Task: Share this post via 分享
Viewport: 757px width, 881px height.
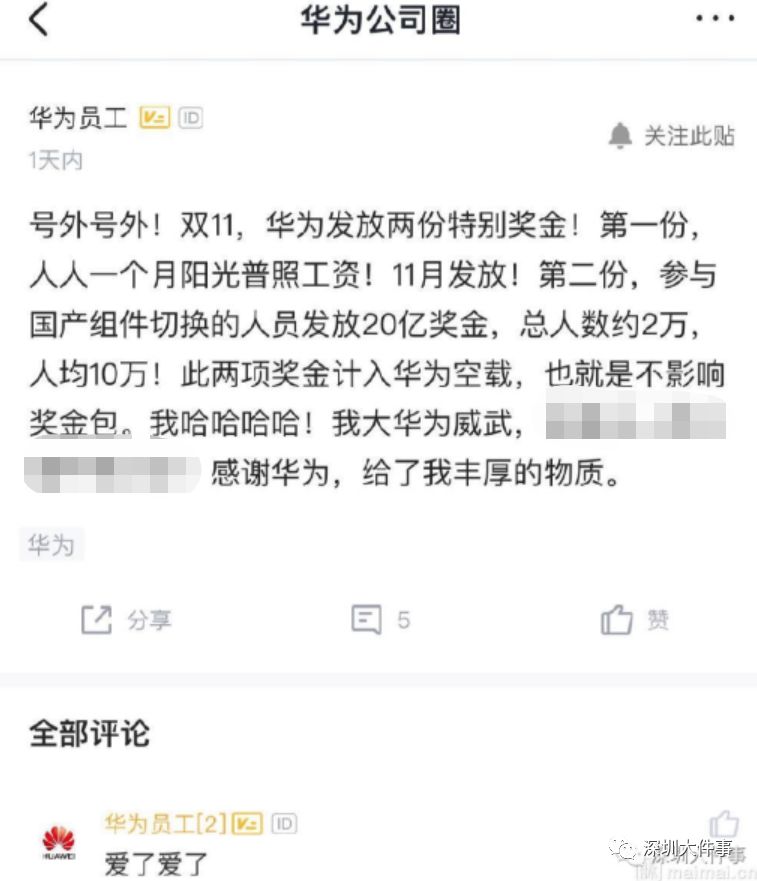Action: click(127, 620)
